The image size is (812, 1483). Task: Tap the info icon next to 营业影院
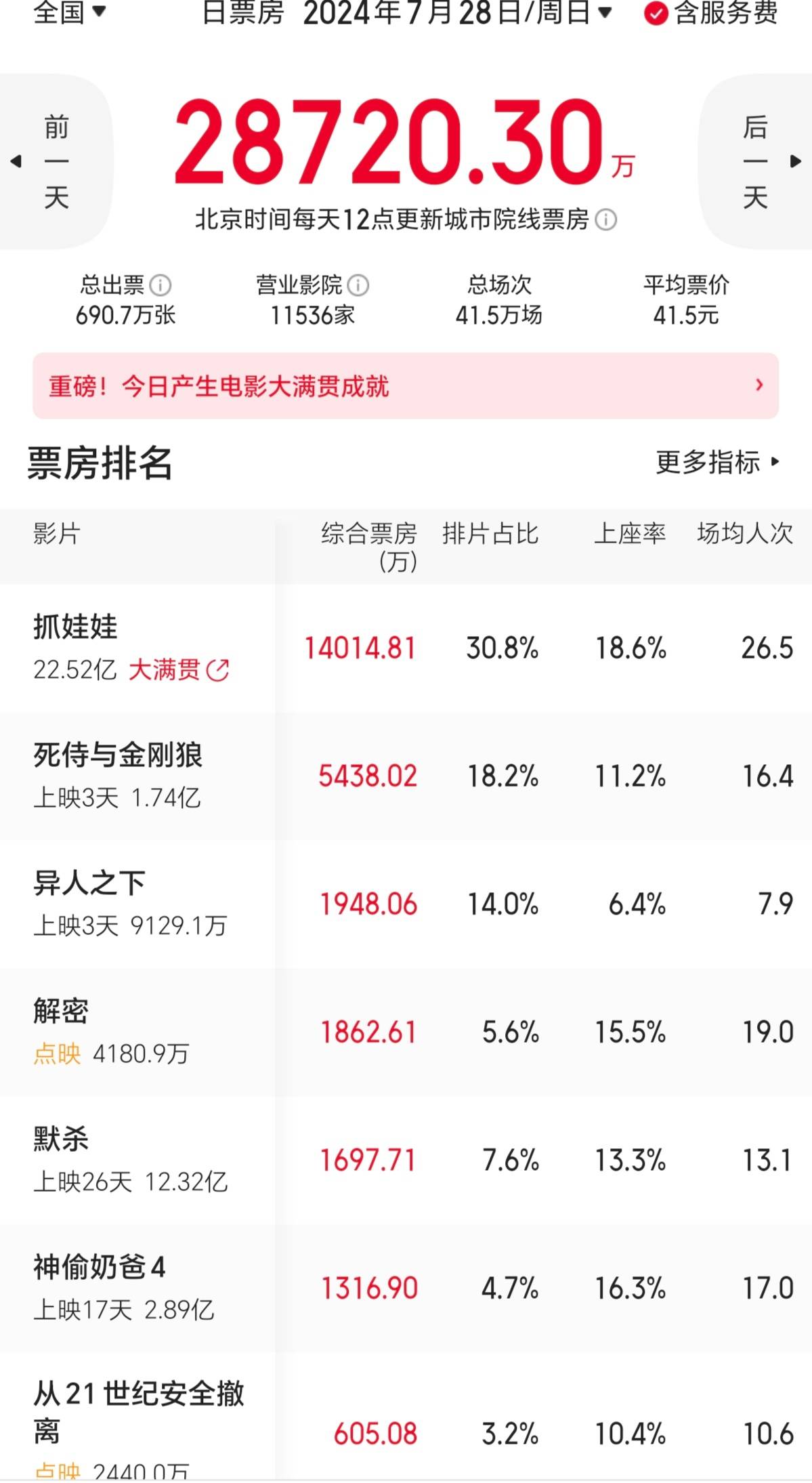pos(358,285)
